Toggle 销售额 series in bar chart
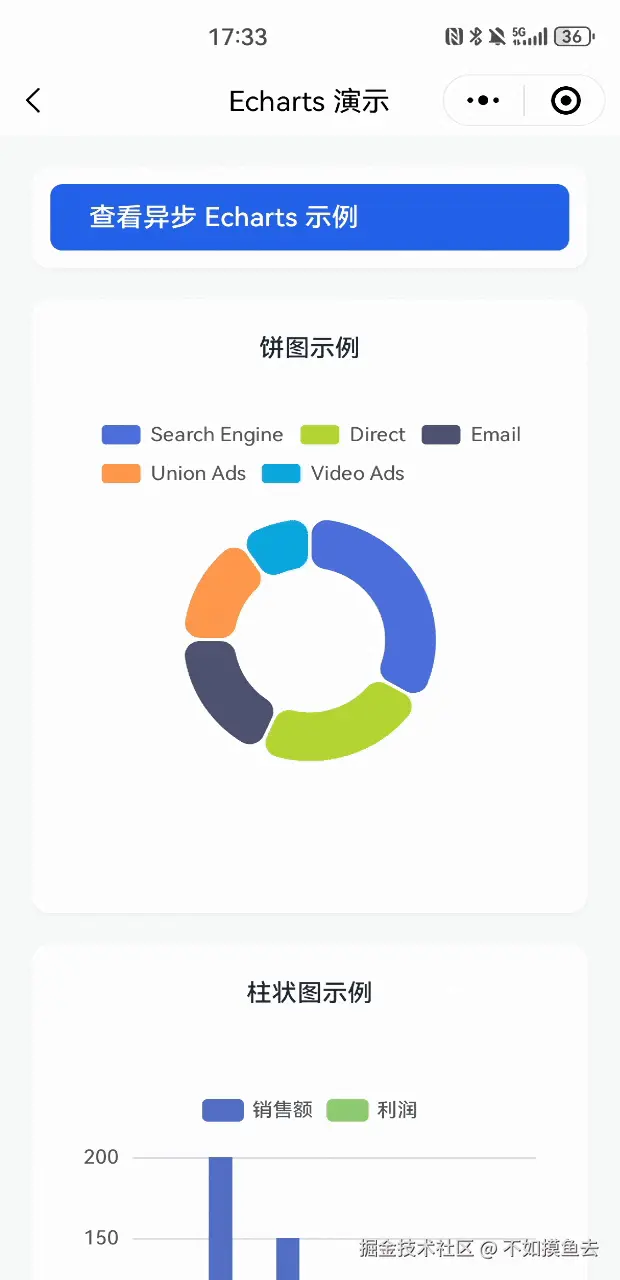 coord(258,1110)
